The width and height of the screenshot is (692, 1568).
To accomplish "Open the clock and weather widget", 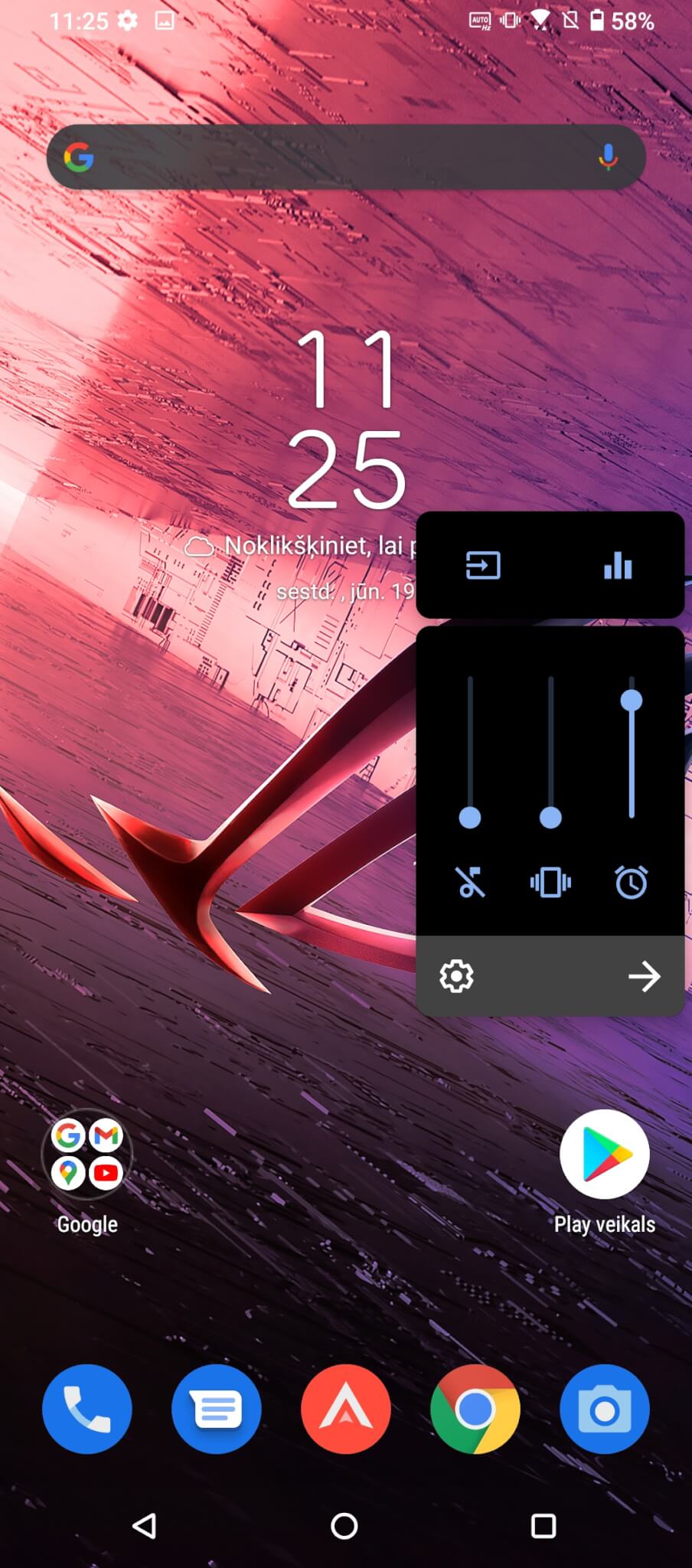I will tap(346, 421).
